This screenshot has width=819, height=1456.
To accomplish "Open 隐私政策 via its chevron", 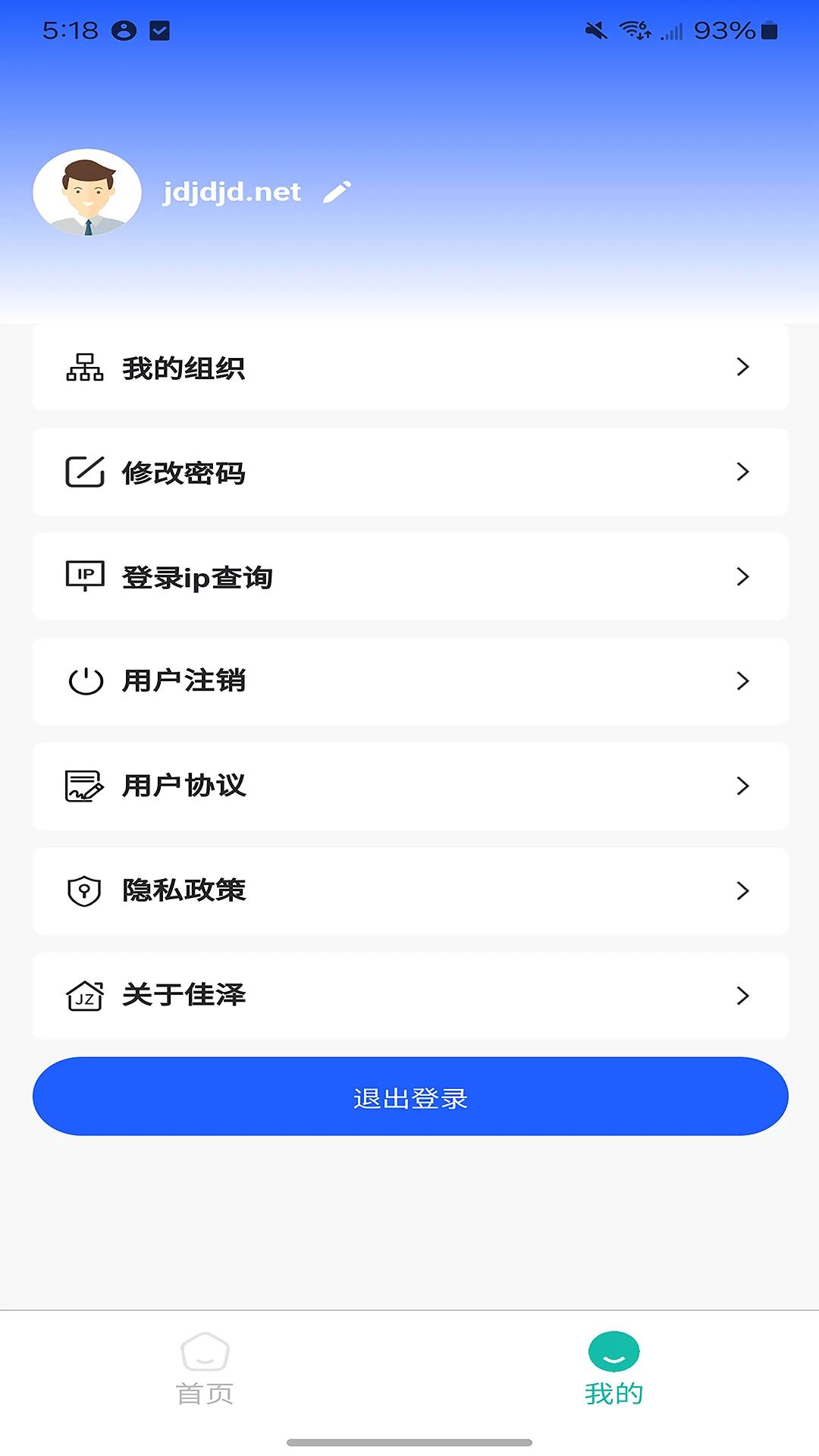I will [x=741, y=891].
